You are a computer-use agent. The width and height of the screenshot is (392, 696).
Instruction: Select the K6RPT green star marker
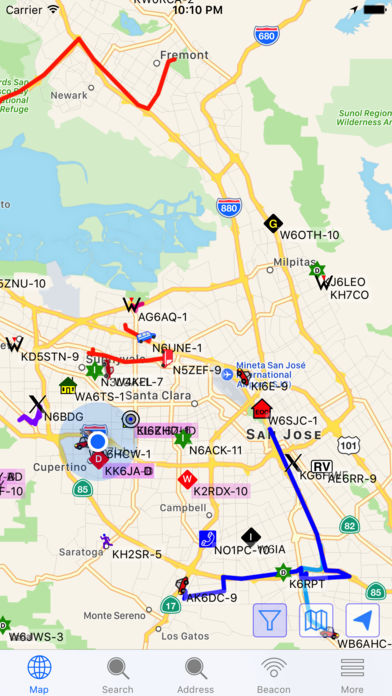click(283, 572)
